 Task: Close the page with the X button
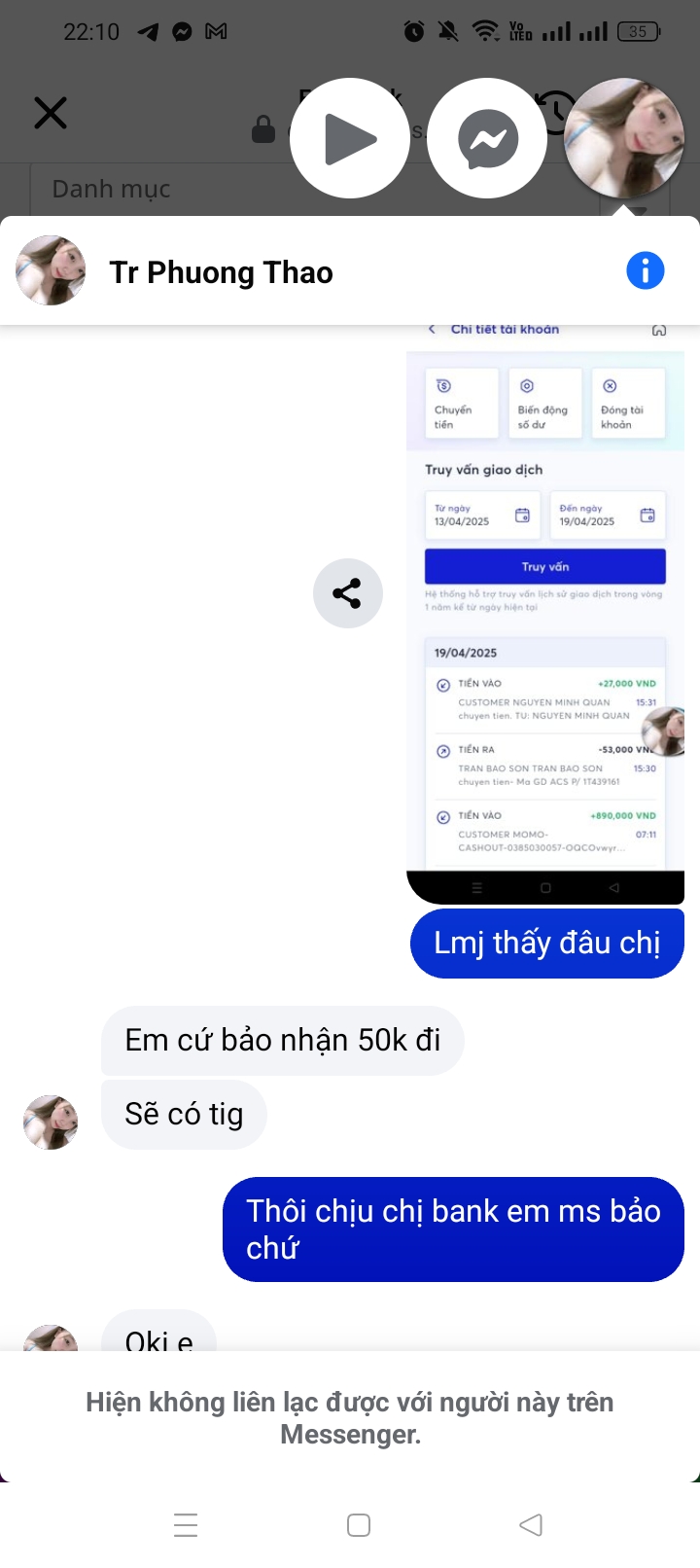pyautogui.click(x=51, y=113)
